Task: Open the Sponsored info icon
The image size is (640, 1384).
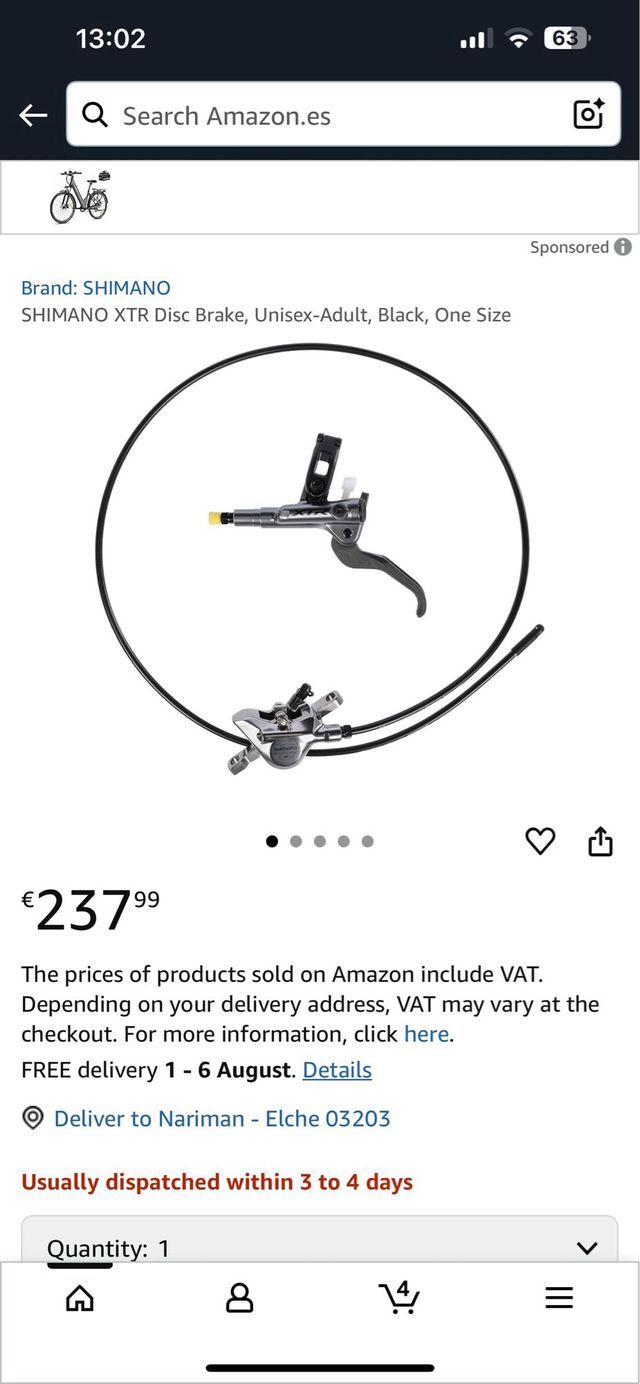Action: point(623,247)
